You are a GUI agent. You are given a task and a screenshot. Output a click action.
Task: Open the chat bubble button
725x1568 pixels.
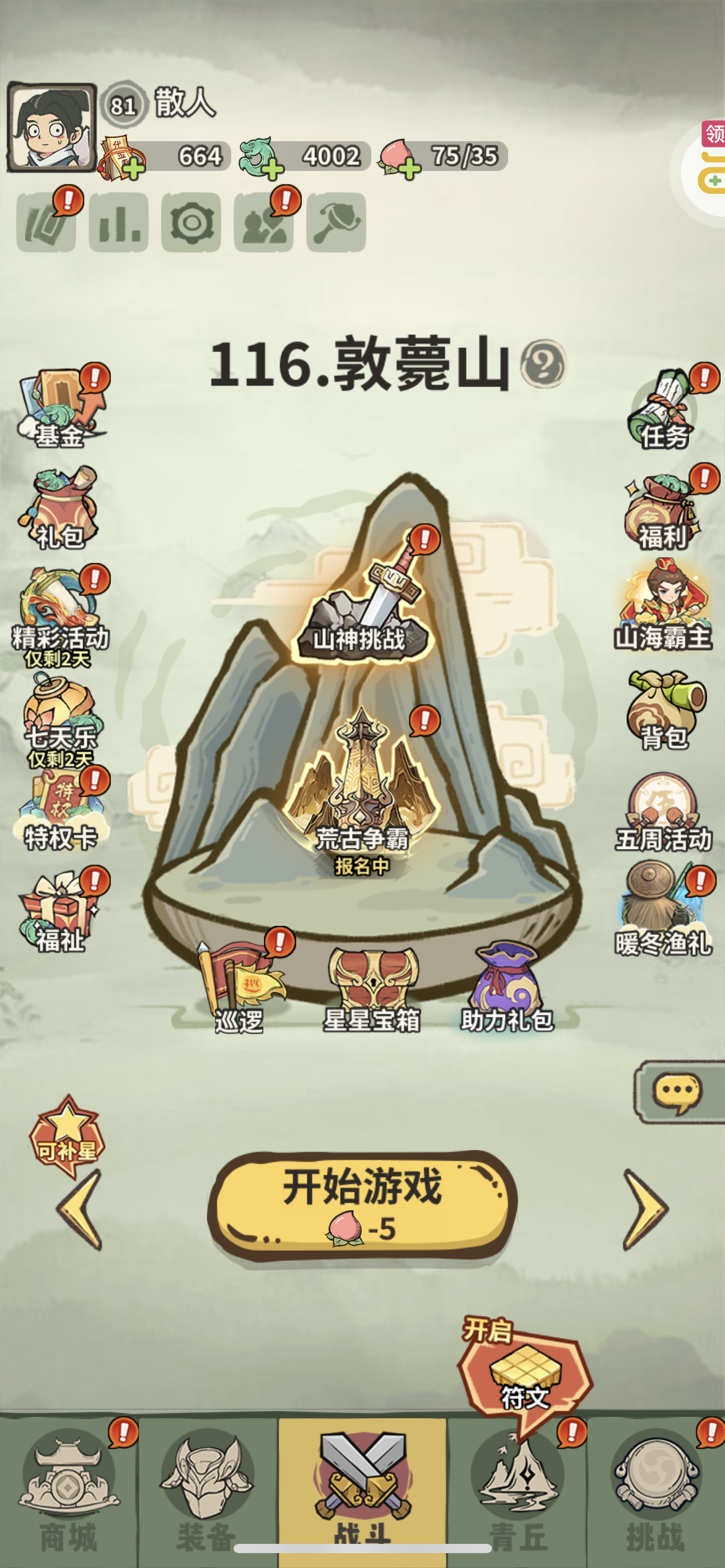pos(677,1092)
